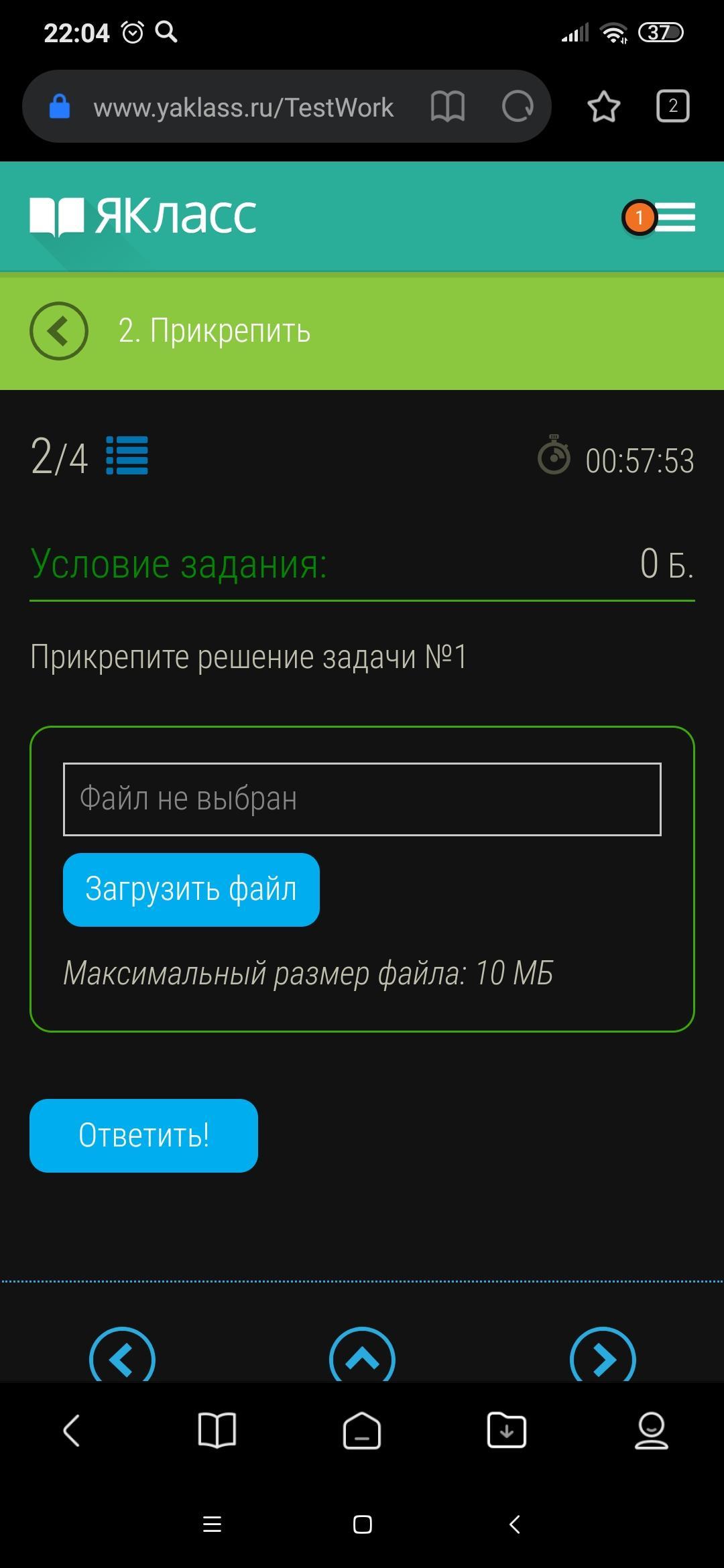The height and width of the screenshot is (1568, 724).
Task: Tap the URL address bar
Action: pyautogui.click(x=241, y=107)
